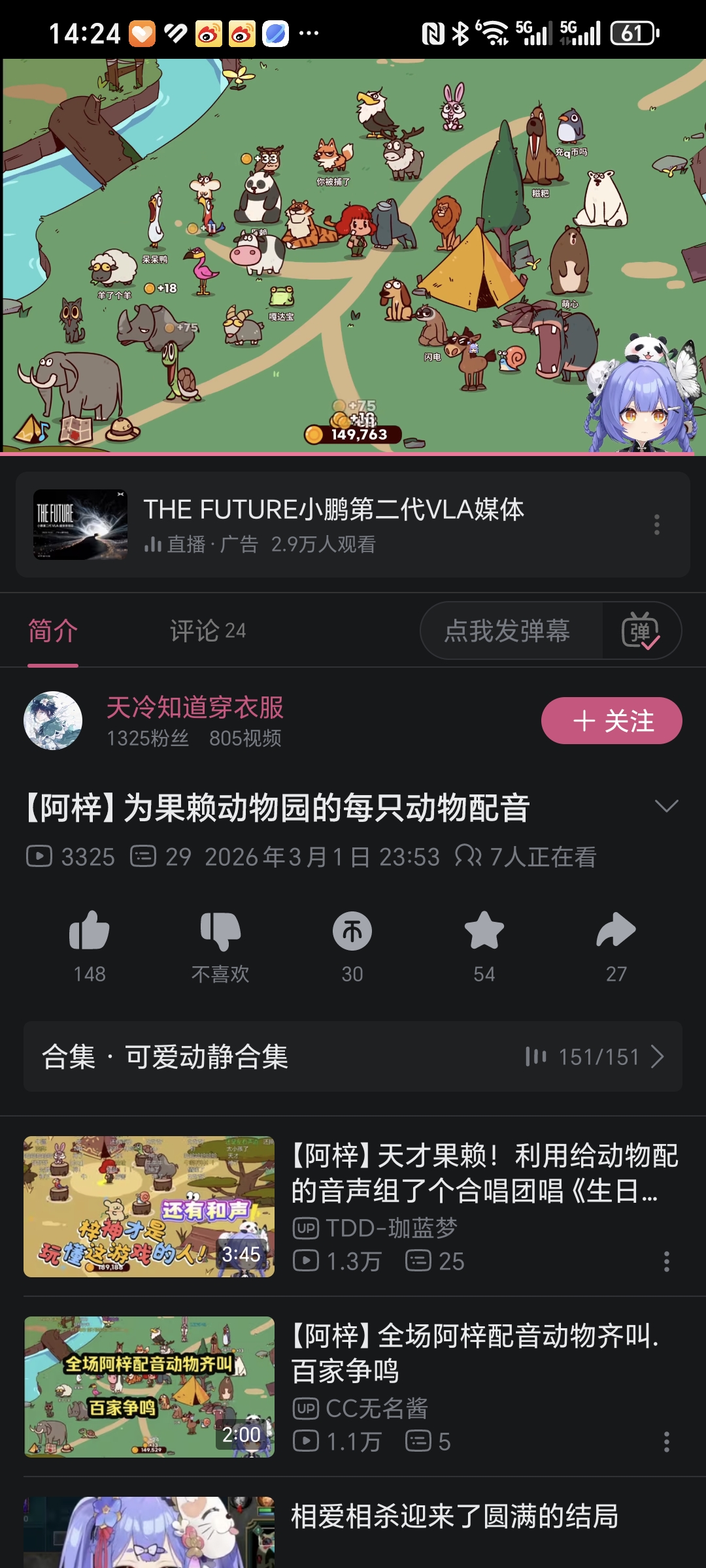706x1568 pixels.
Task: Open THE FUTURE小鹏 live ad card
Action: [x=333, y=525]
